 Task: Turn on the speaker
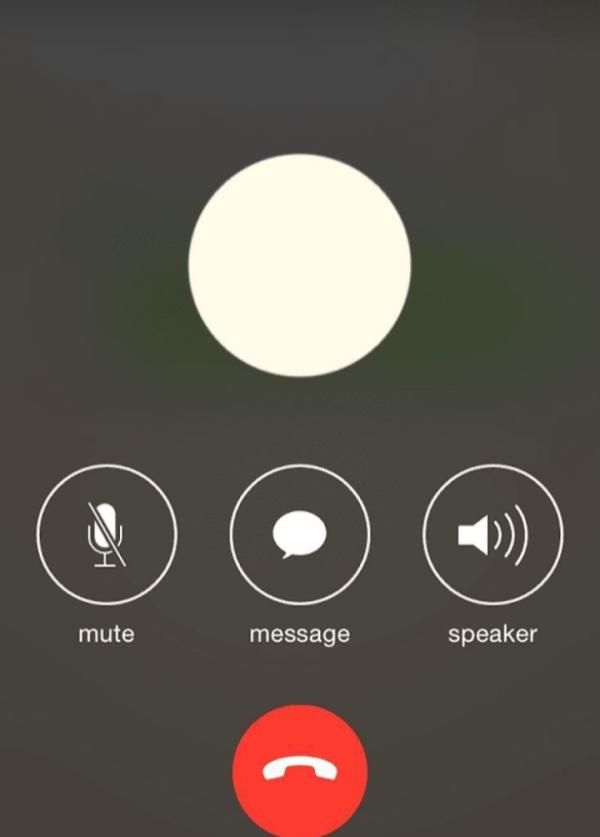[x=493, y=534]
